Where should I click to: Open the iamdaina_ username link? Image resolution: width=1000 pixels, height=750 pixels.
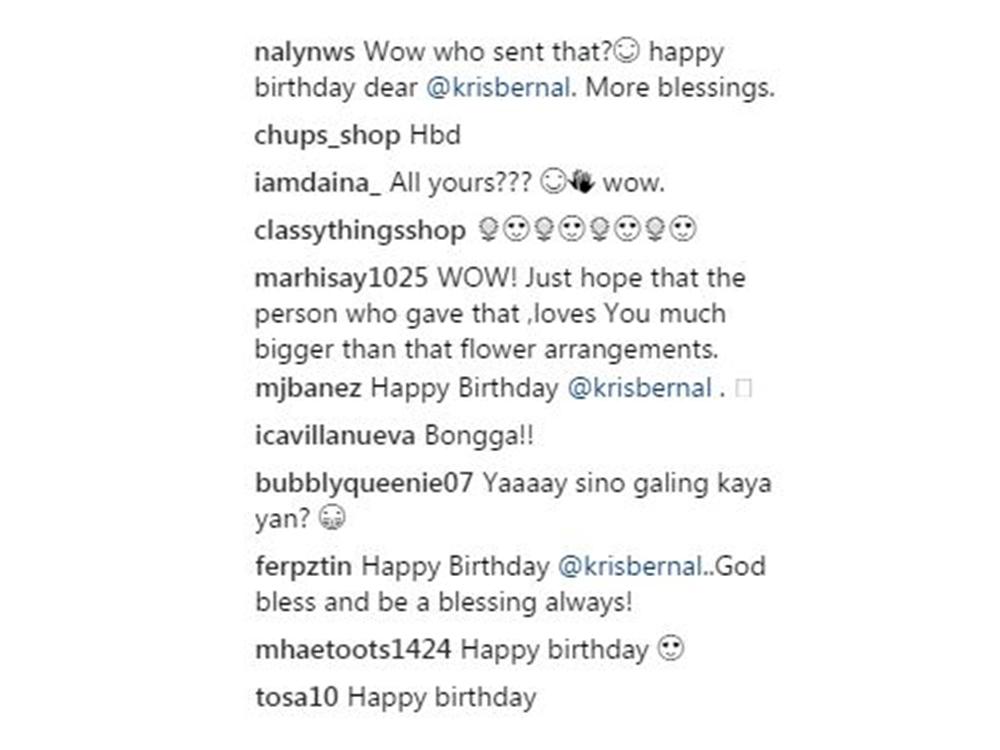(x=316, y=183)
